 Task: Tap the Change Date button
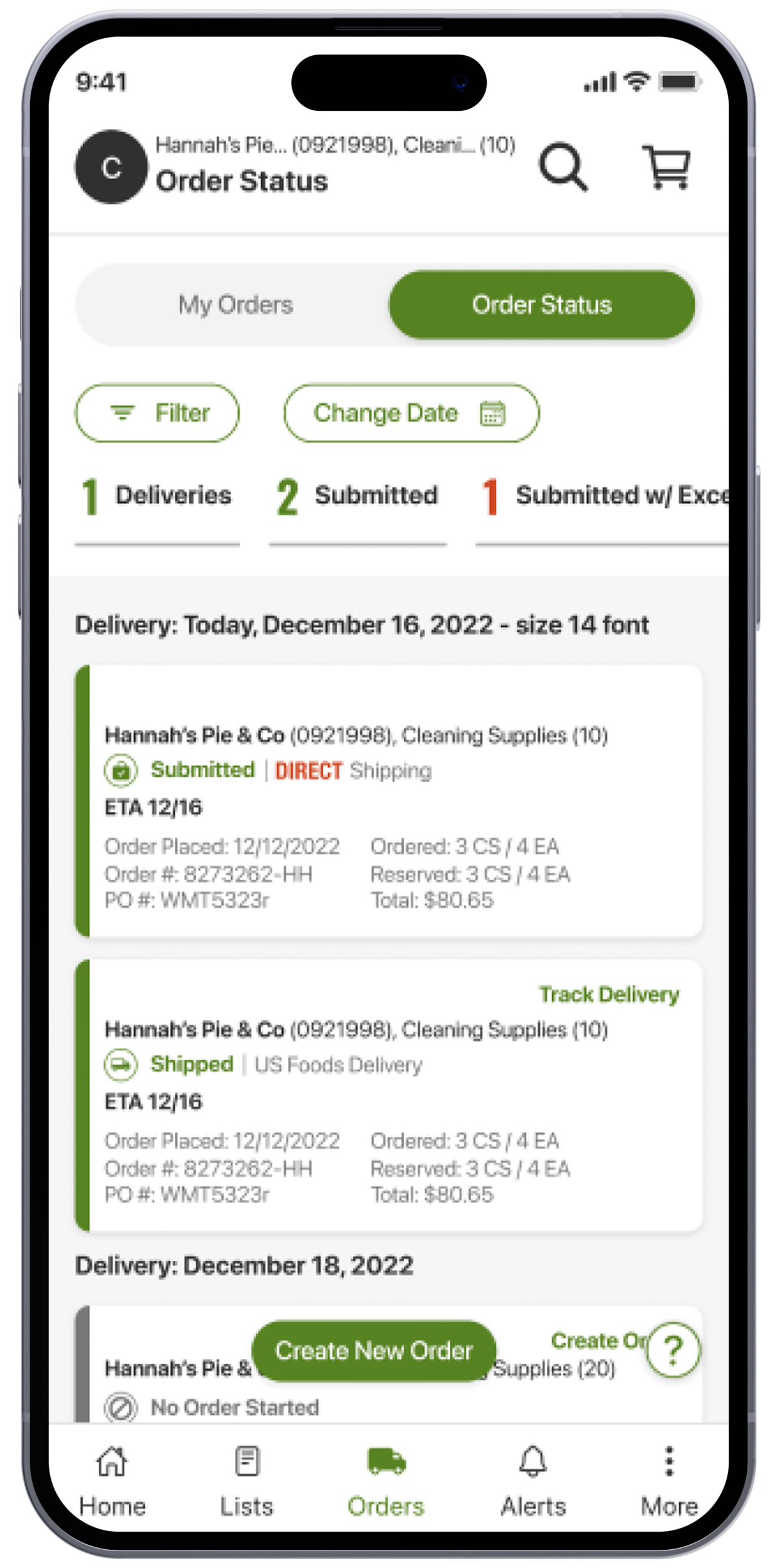click(411, 413)
